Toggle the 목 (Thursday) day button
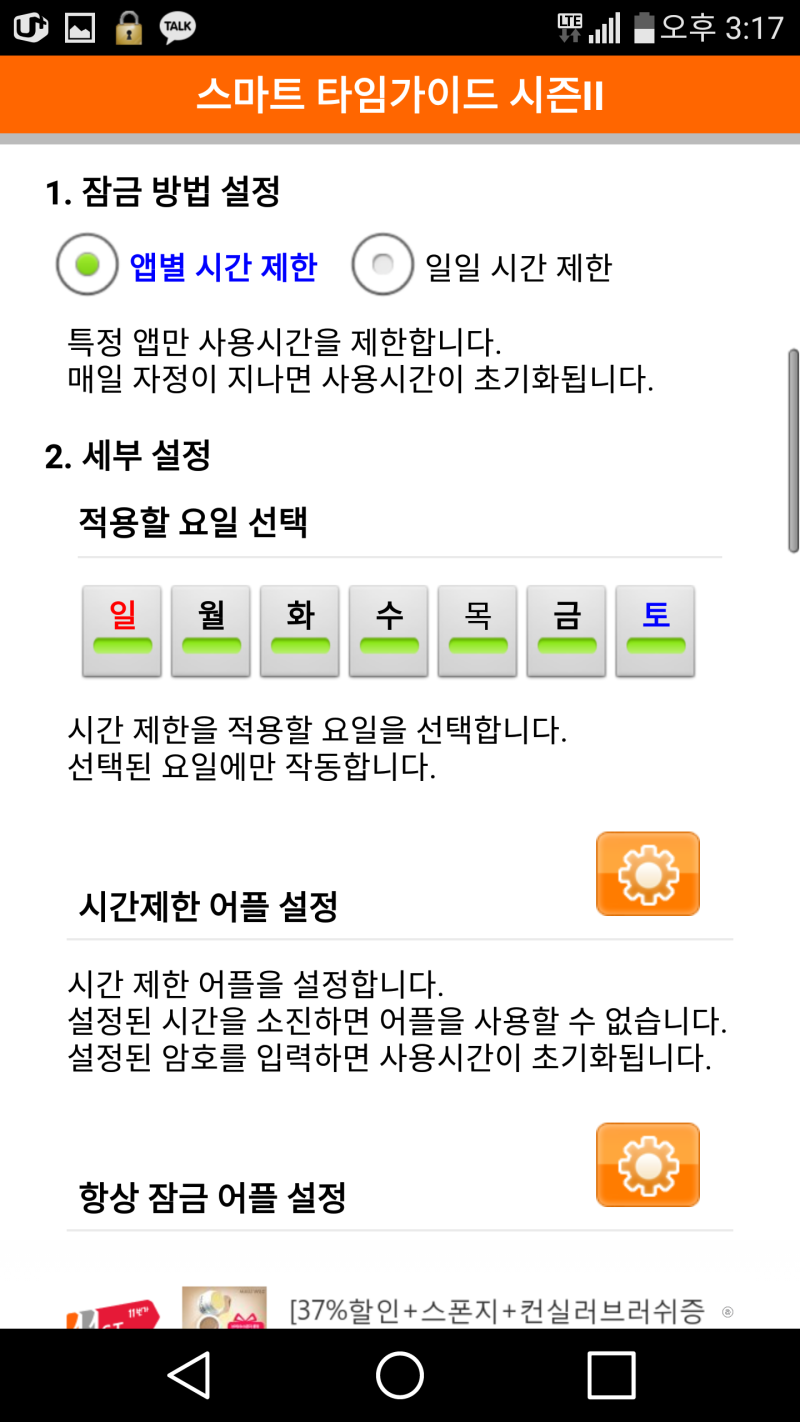Image resolution: width=800 pixels, height=1422 pixels. 478,631
